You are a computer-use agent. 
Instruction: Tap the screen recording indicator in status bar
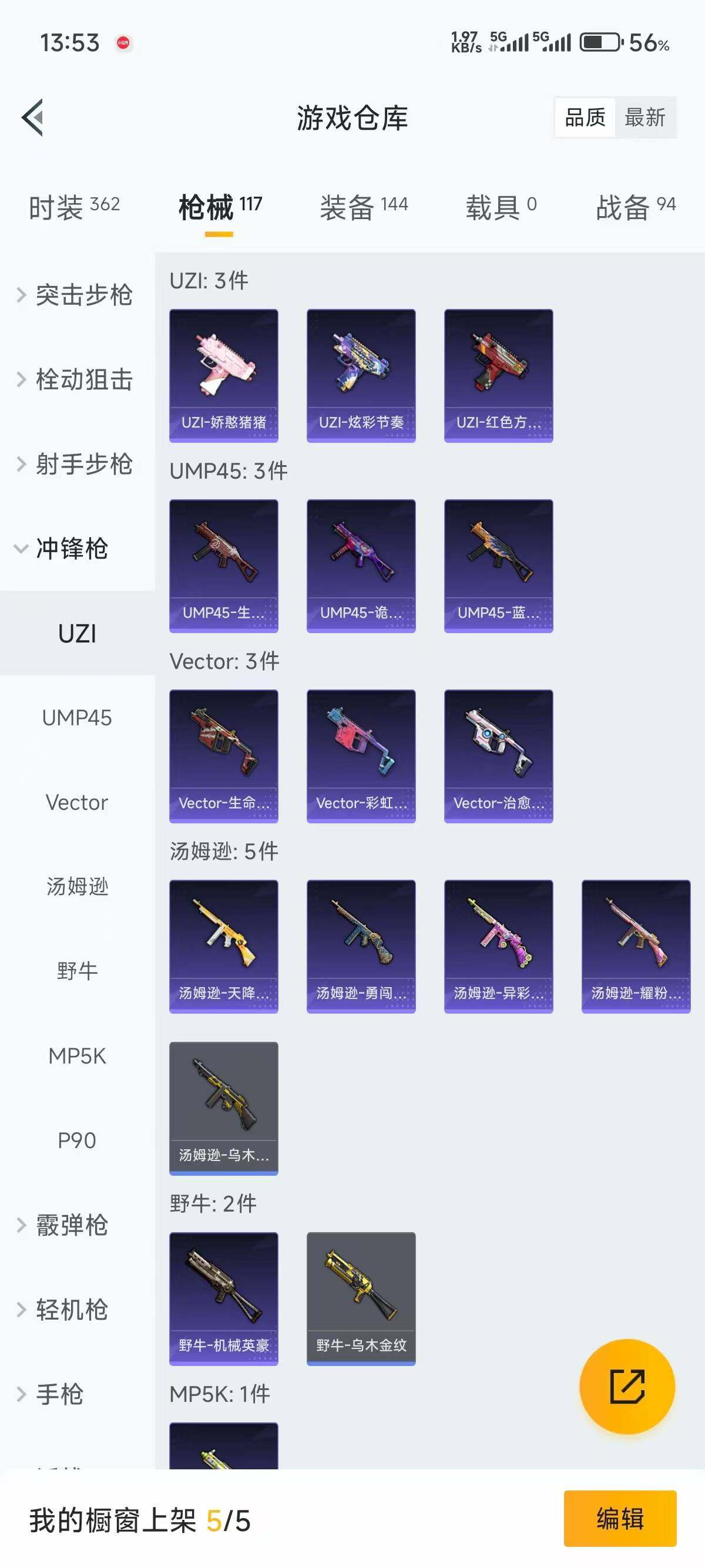123,43
